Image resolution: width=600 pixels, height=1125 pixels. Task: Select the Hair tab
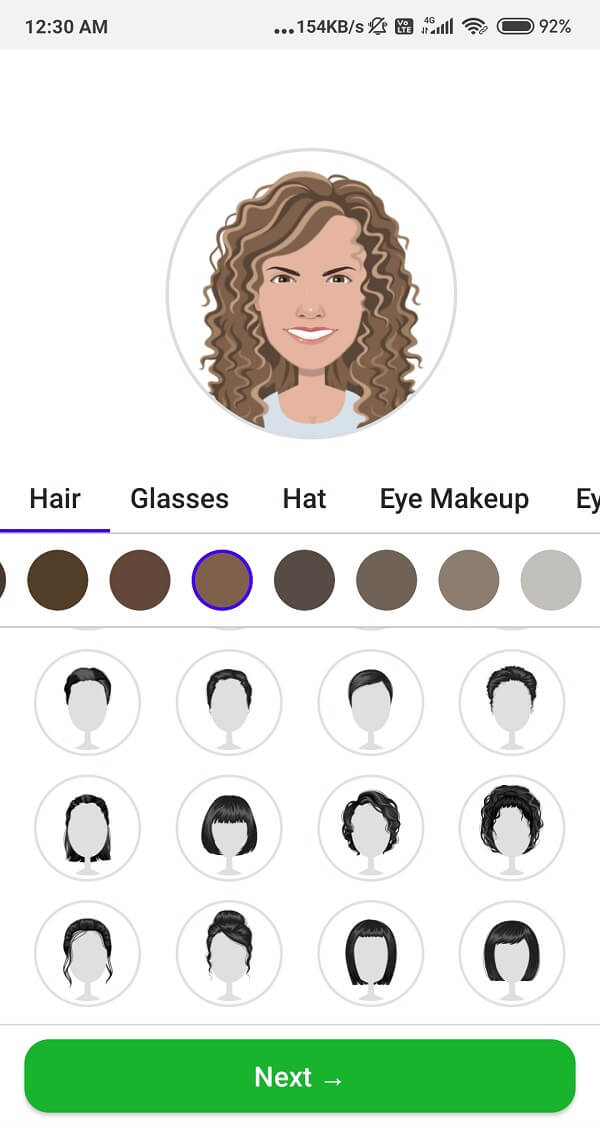(55, 498)
